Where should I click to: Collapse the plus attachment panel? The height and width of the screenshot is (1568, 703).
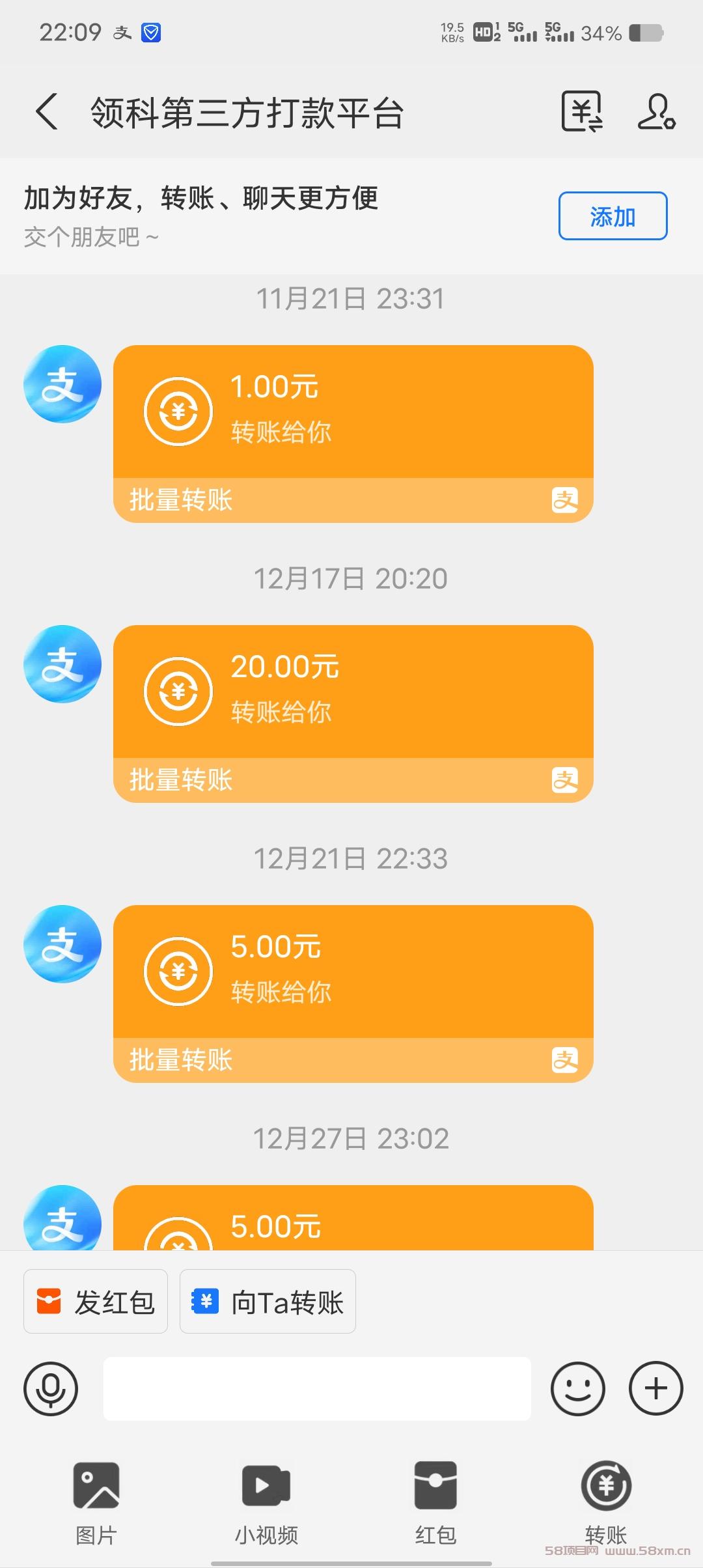click(655, 1389)
